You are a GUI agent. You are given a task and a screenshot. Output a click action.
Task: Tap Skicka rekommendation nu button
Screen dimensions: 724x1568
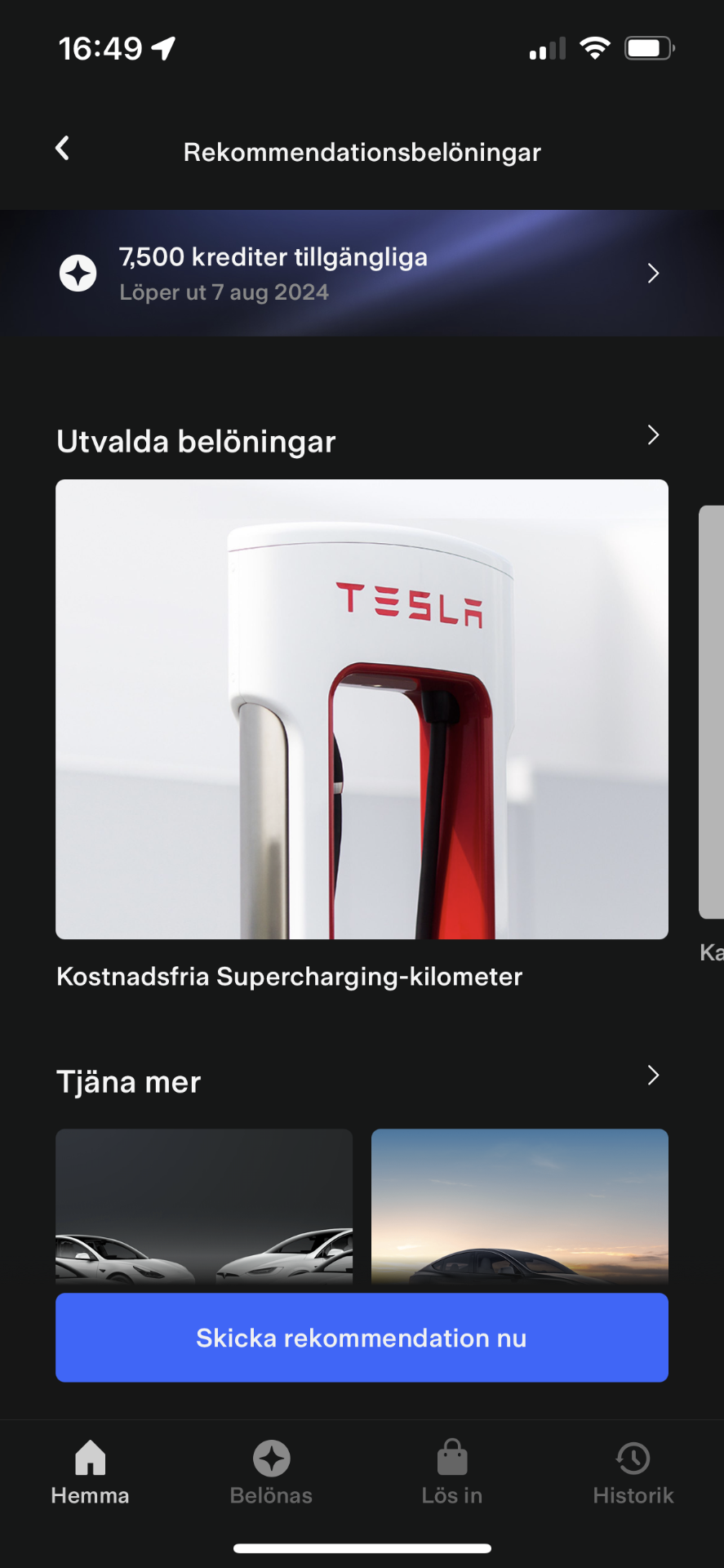[x=362, y=1338]
